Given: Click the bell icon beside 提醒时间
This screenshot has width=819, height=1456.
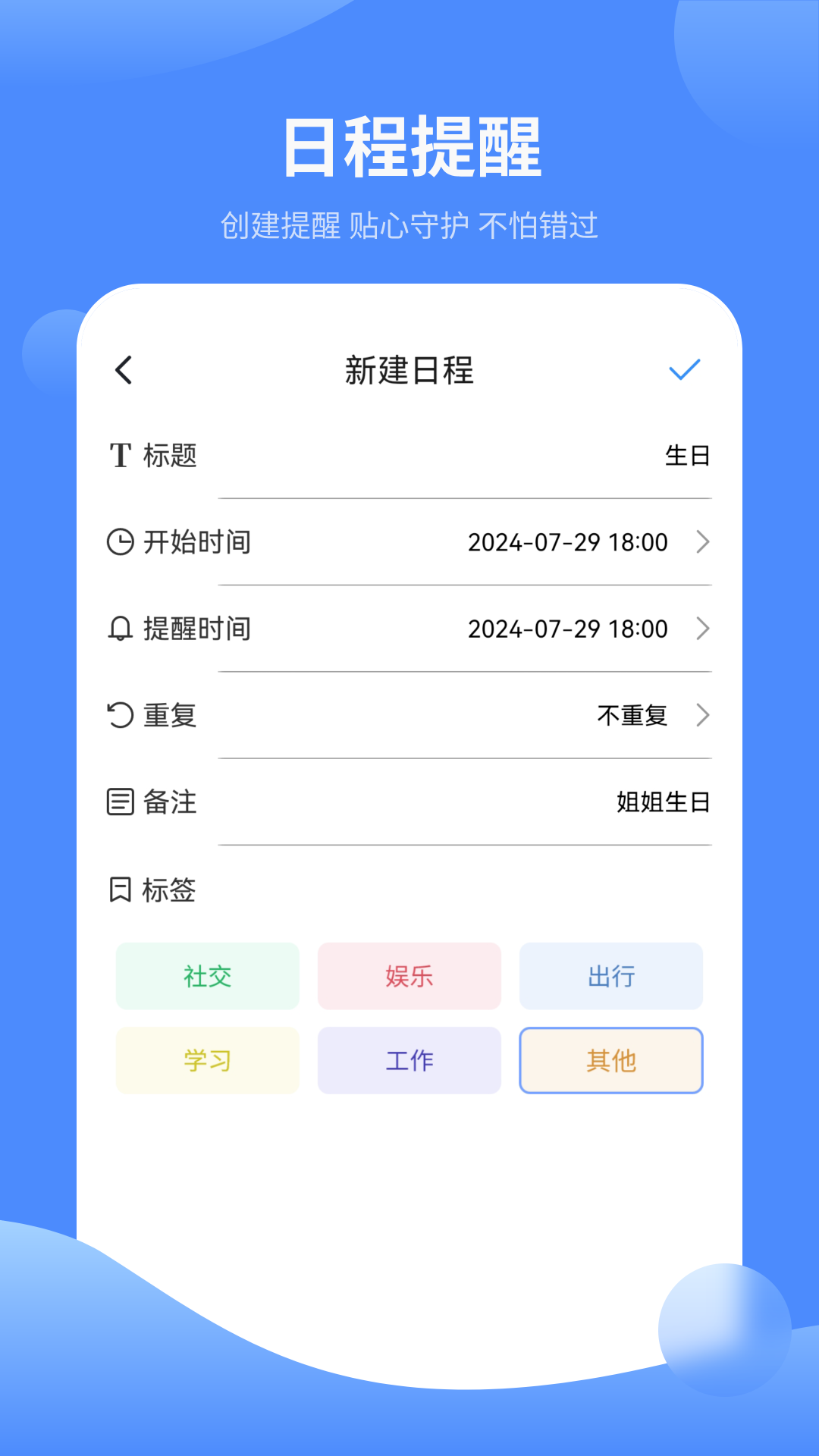Looking at the screenshot, I should coord(120,629).
